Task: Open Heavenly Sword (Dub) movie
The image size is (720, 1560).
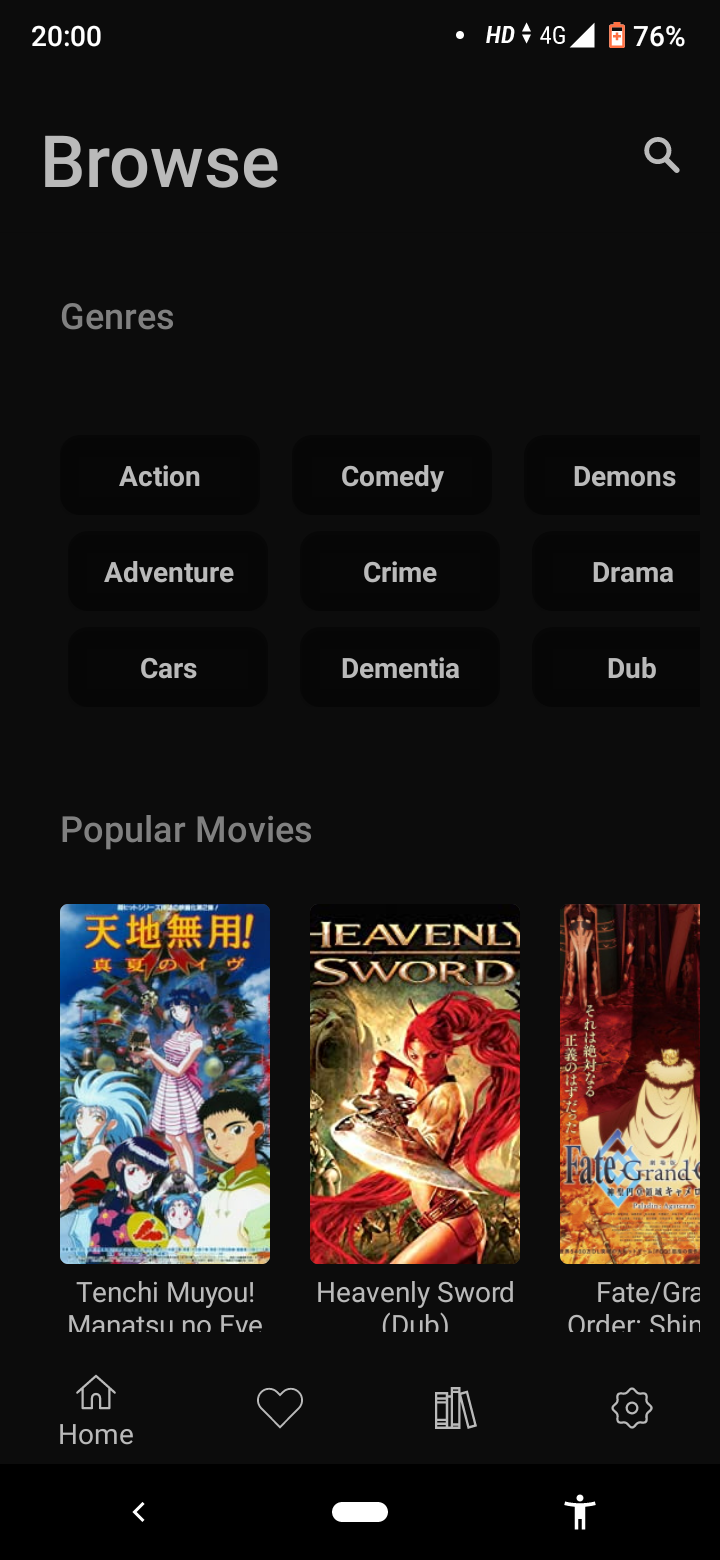Action: click(415, 1084)
